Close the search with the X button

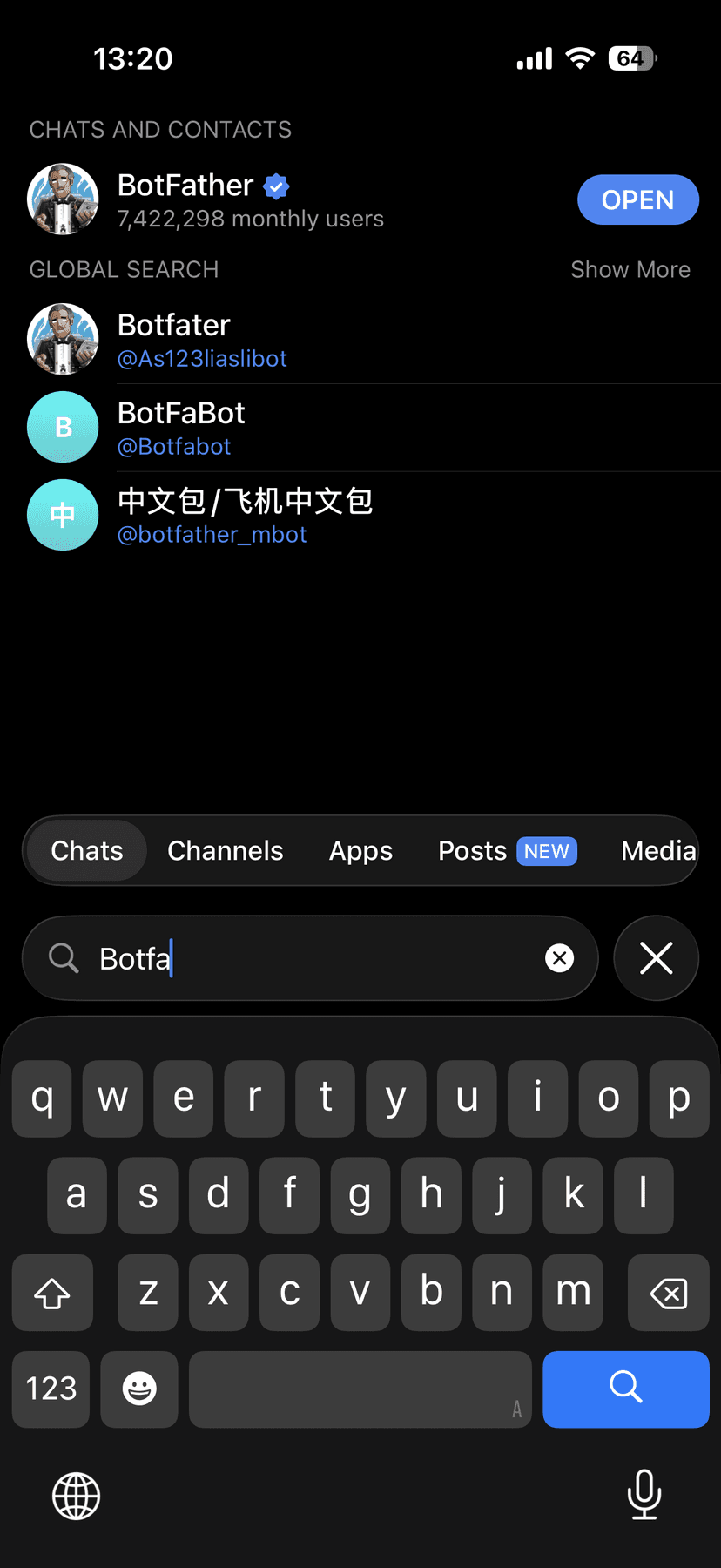click(656, 958)
